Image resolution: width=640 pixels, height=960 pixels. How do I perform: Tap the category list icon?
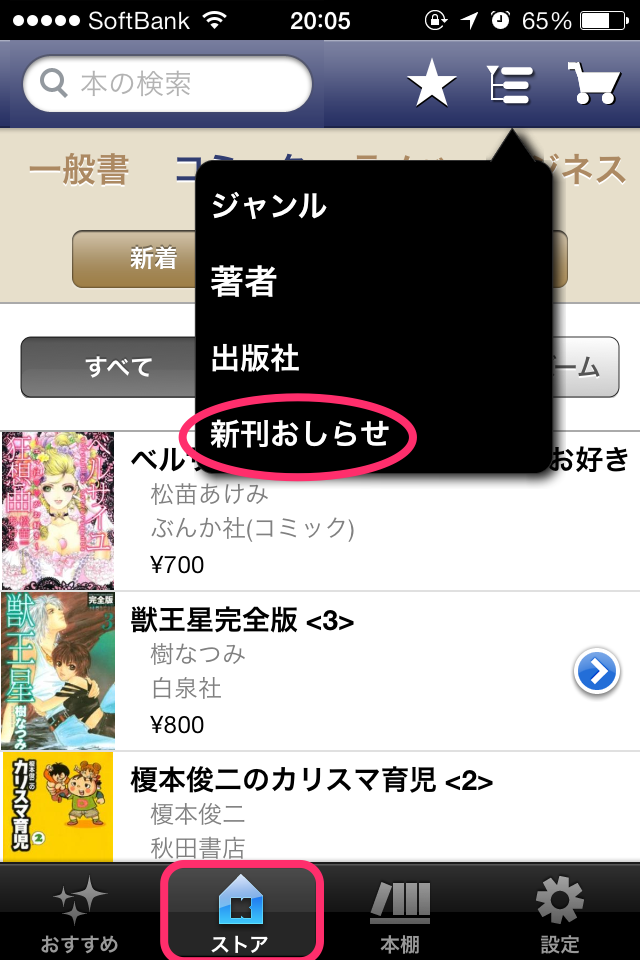click(x=510, y=85)
